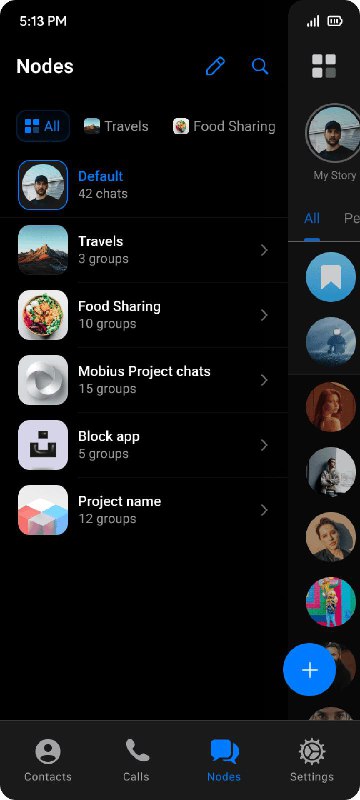Tap the four-square grid icon
360x800 pixels.
pyautogui.click(x=324, y=66)
